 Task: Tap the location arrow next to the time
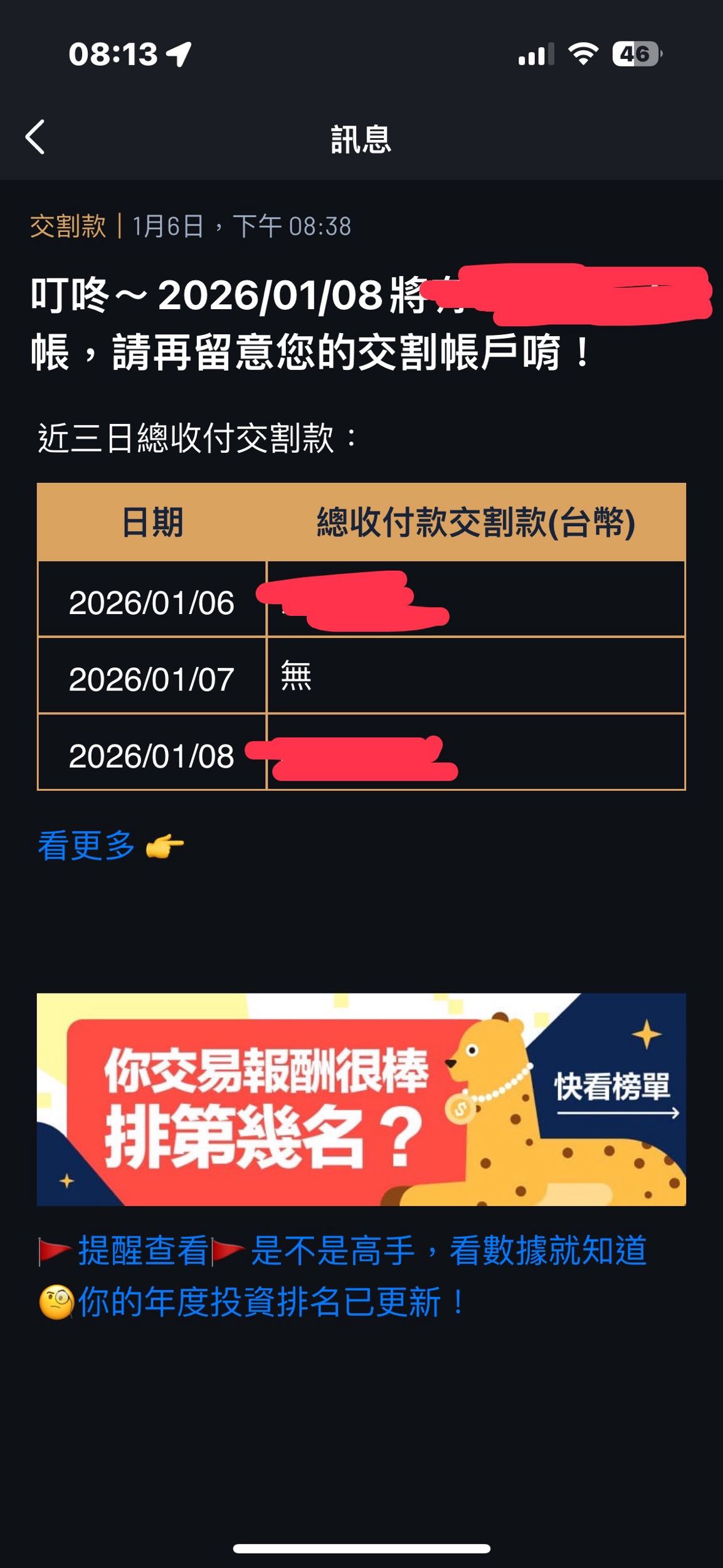[178, 55]
